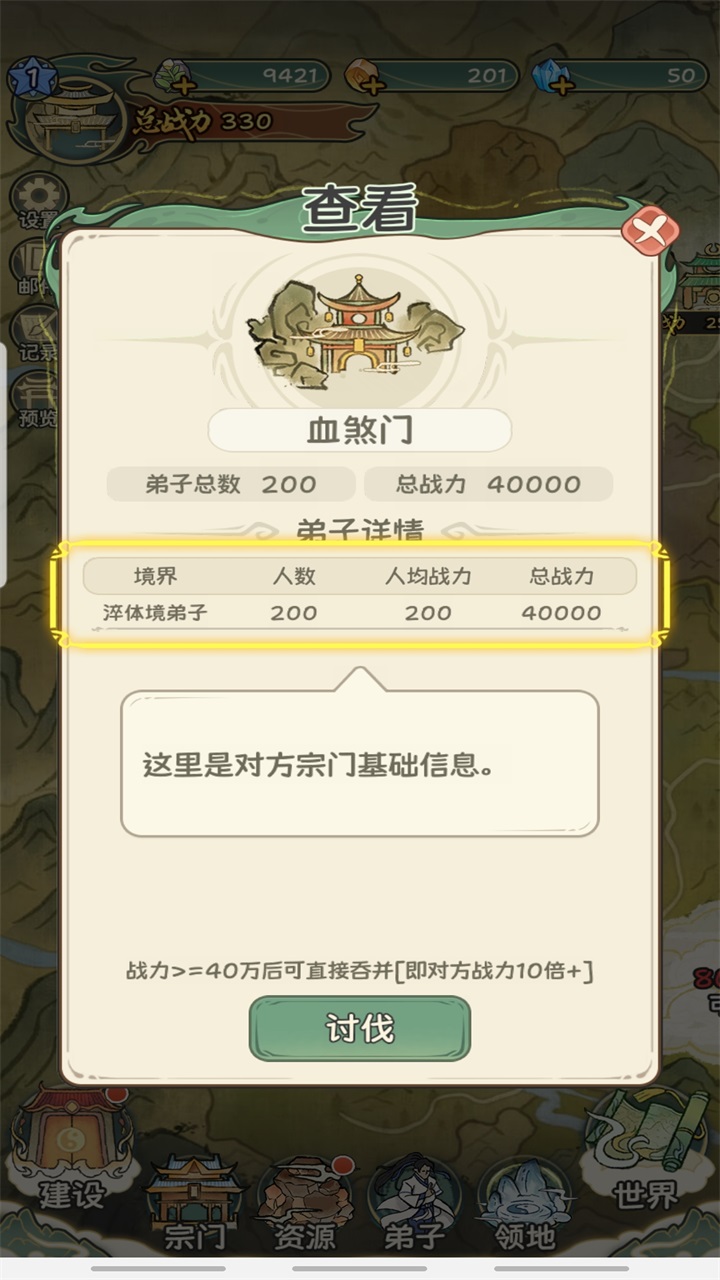The height and width of the screenshot is (1280, 720).
Task: Open the 建设 menu
Action: (x=71, y=1150)
